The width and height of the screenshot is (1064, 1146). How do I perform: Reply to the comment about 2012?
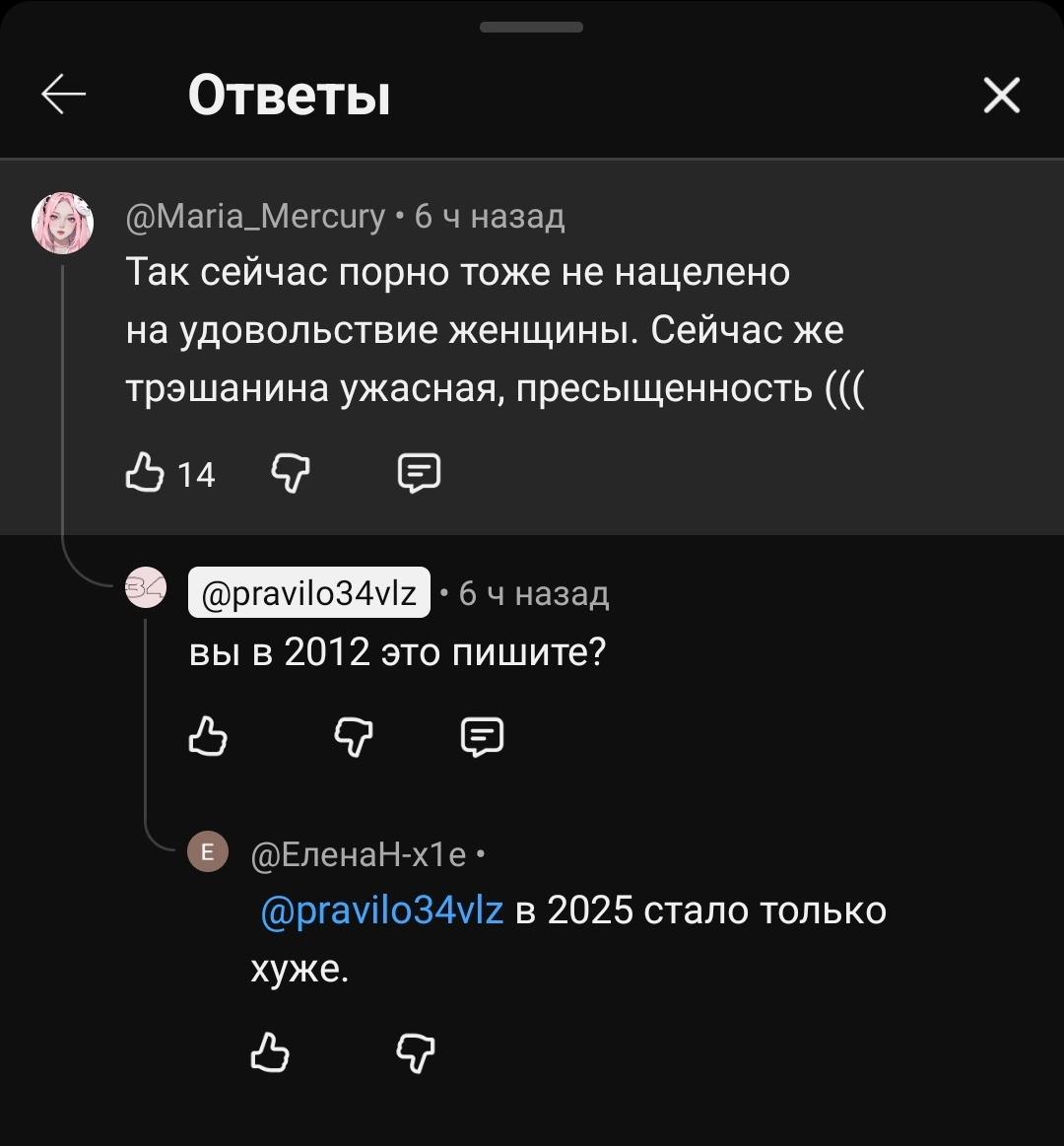[x=482, y=736]
